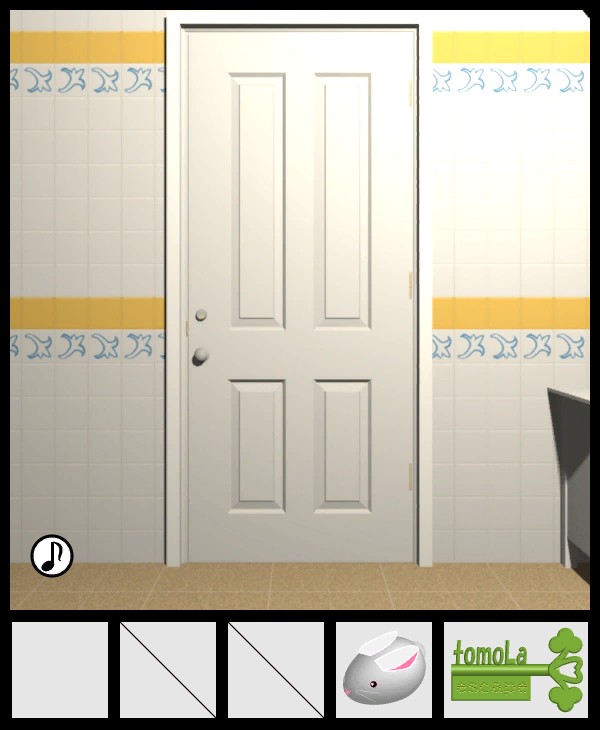
Task: Tap the door knob
Action: (x=201, y=354)
